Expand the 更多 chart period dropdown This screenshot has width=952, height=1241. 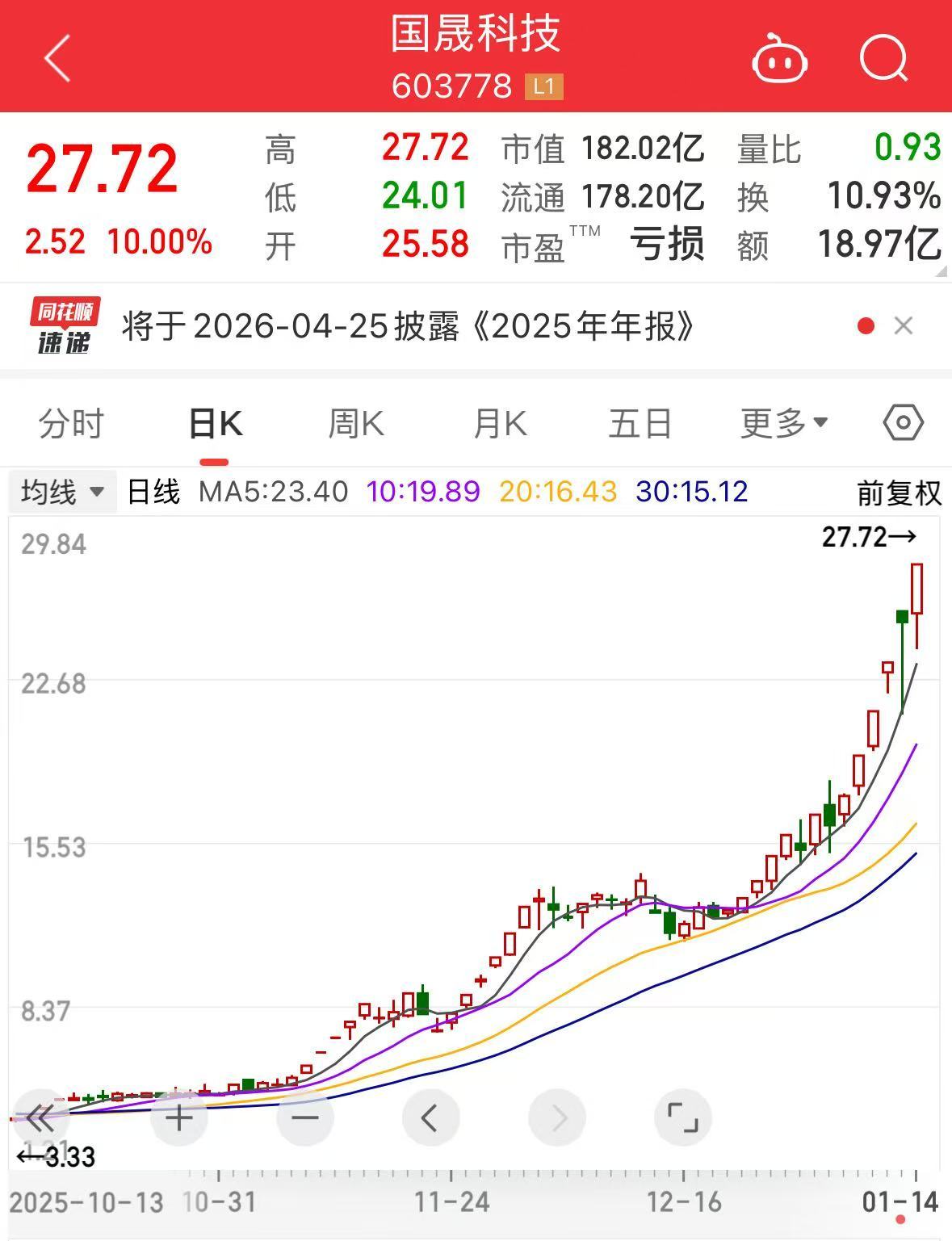coord(784,422)
